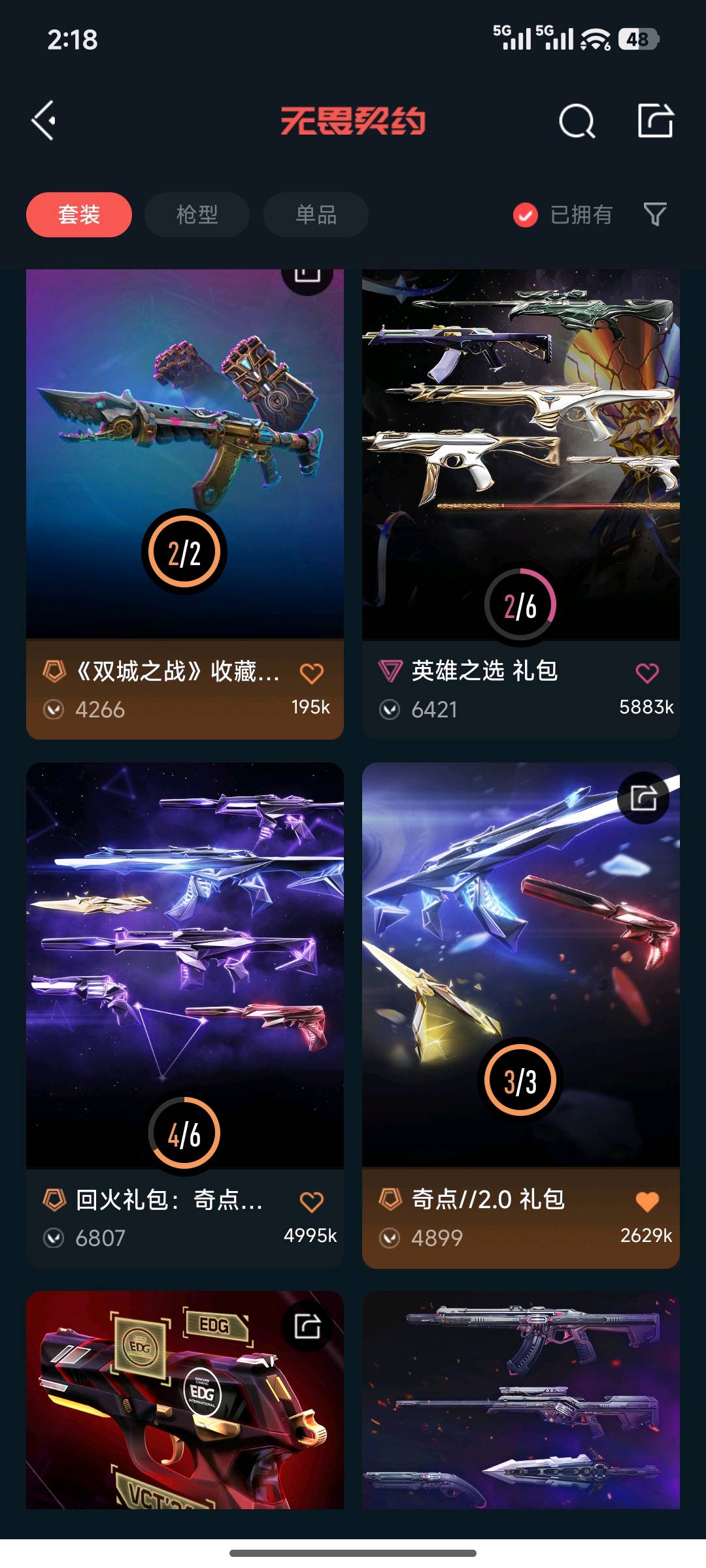Switch to the 枪型 tab
Screen dimensions: 706x1568
pos(197,214)
